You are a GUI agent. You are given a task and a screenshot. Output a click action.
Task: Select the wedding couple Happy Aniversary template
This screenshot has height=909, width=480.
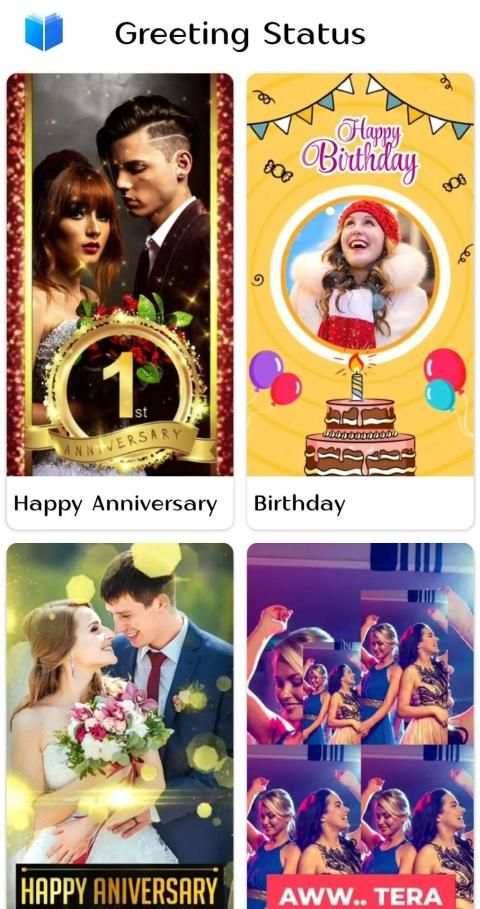click(120, 726)
